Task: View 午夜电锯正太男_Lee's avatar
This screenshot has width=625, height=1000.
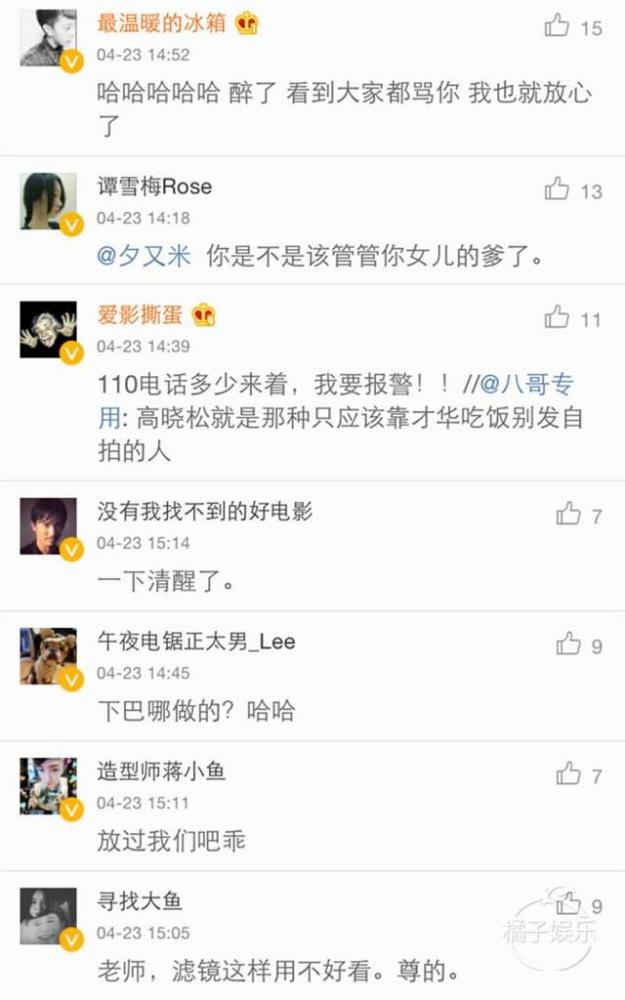Action: [48, 657]
